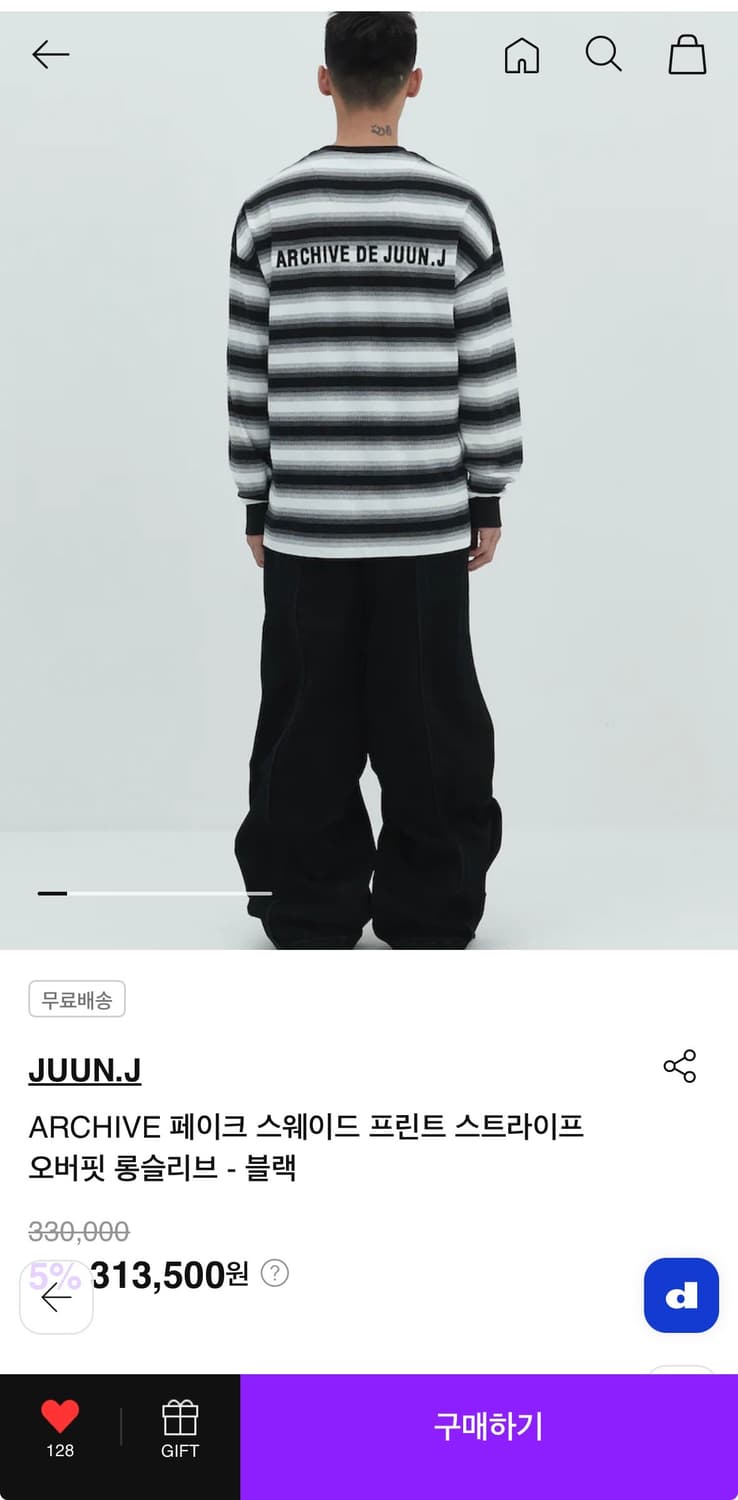Tap the image carousel progress bar
Viewport: 738px width, 1500px height.
click(155, 893)
